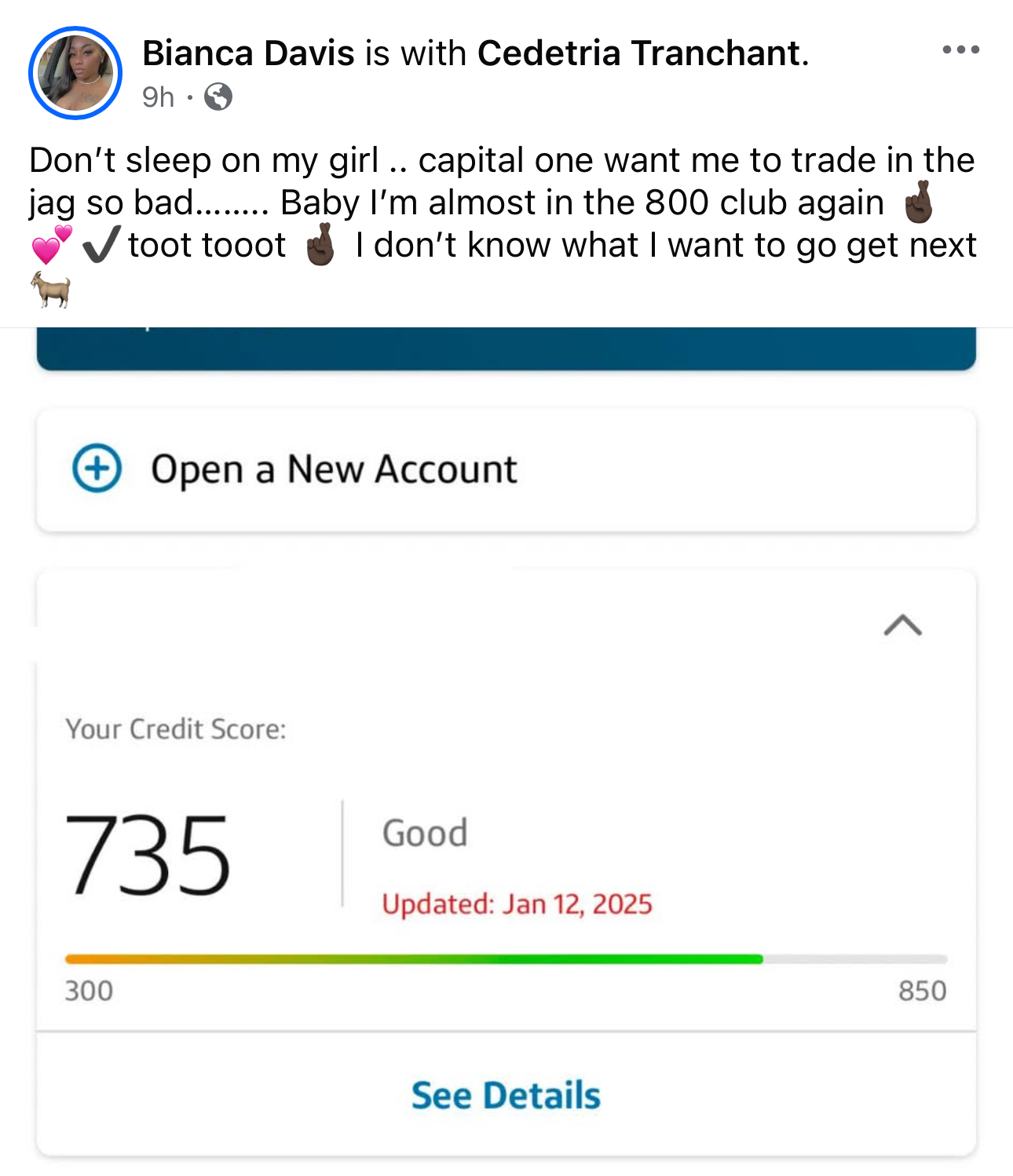Open the attached credit score screenshot

point(506,746)
